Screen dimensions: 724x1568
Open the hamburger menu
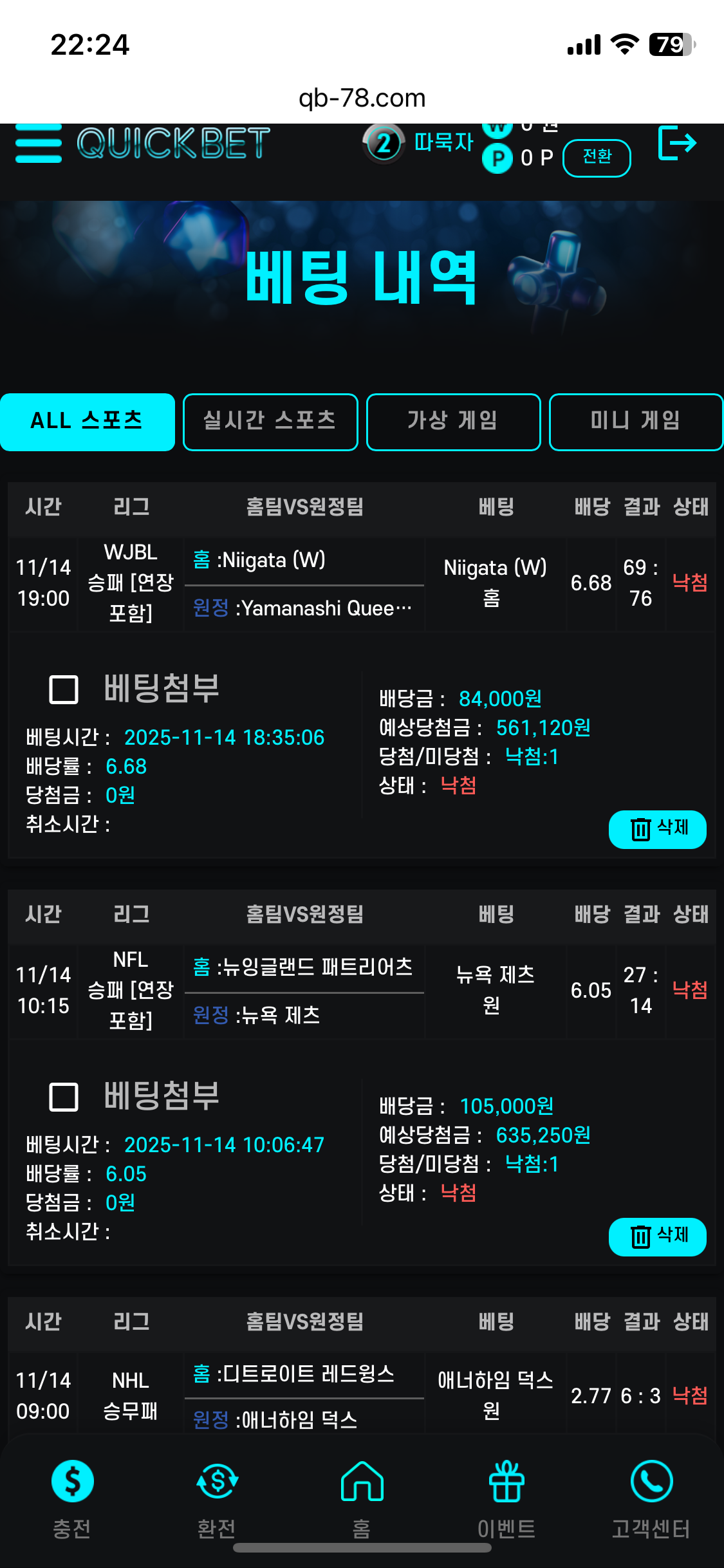38,143
